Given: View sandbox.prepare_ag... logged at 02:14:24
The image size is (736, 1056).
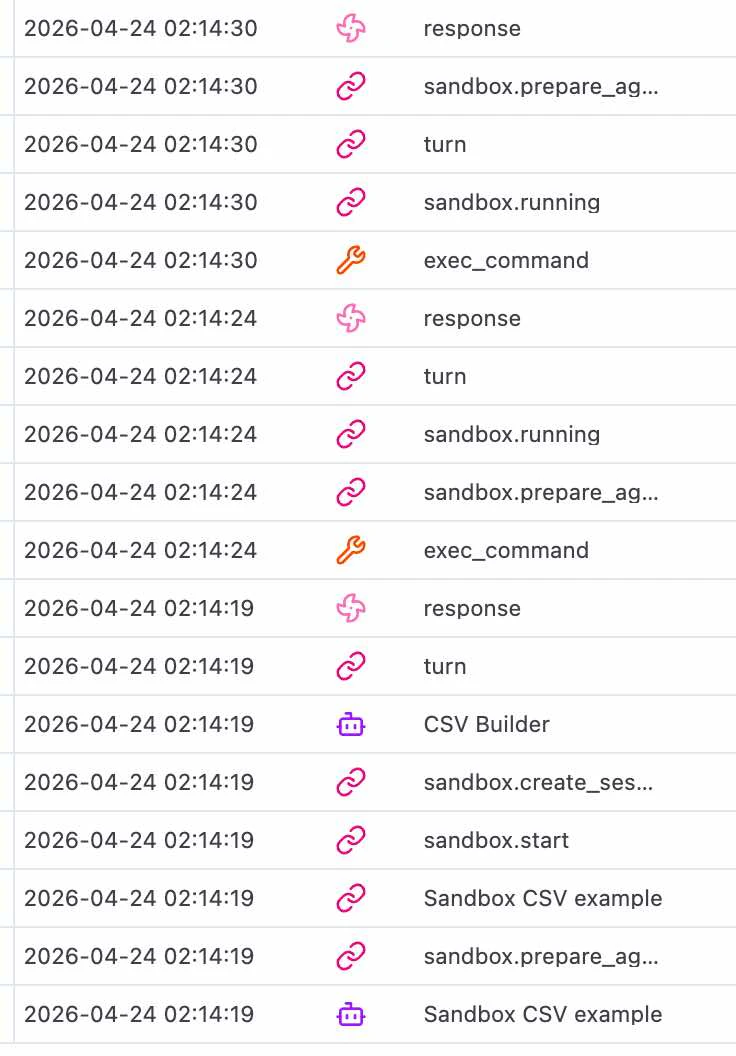Looking at the screenshot, I should coord(541,492).
